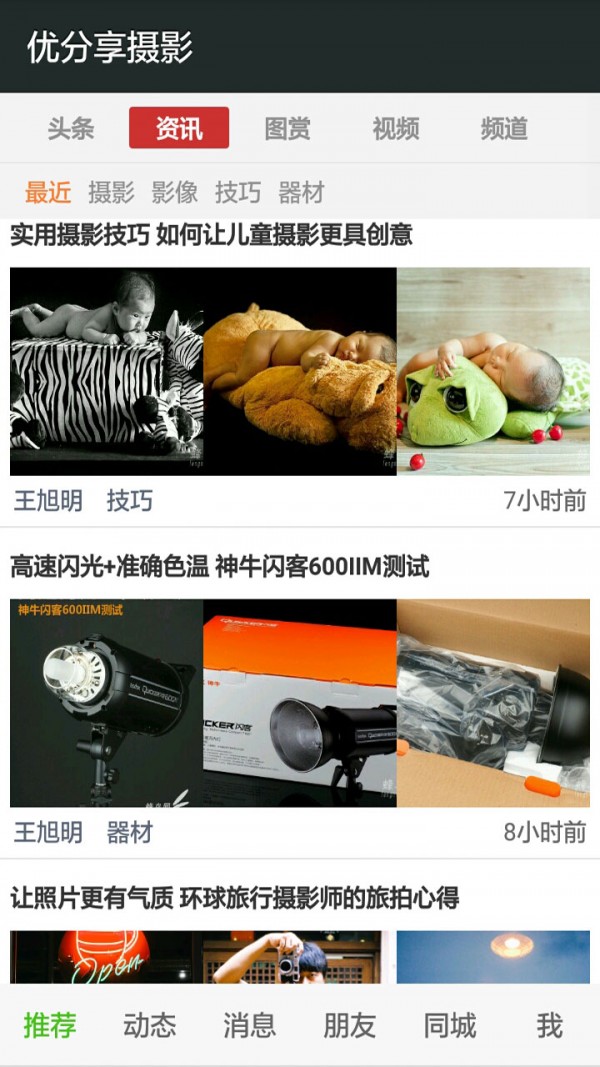Show the 器材 sub-category
This screenshot has height=1067, width=600.
pos(301,192)
